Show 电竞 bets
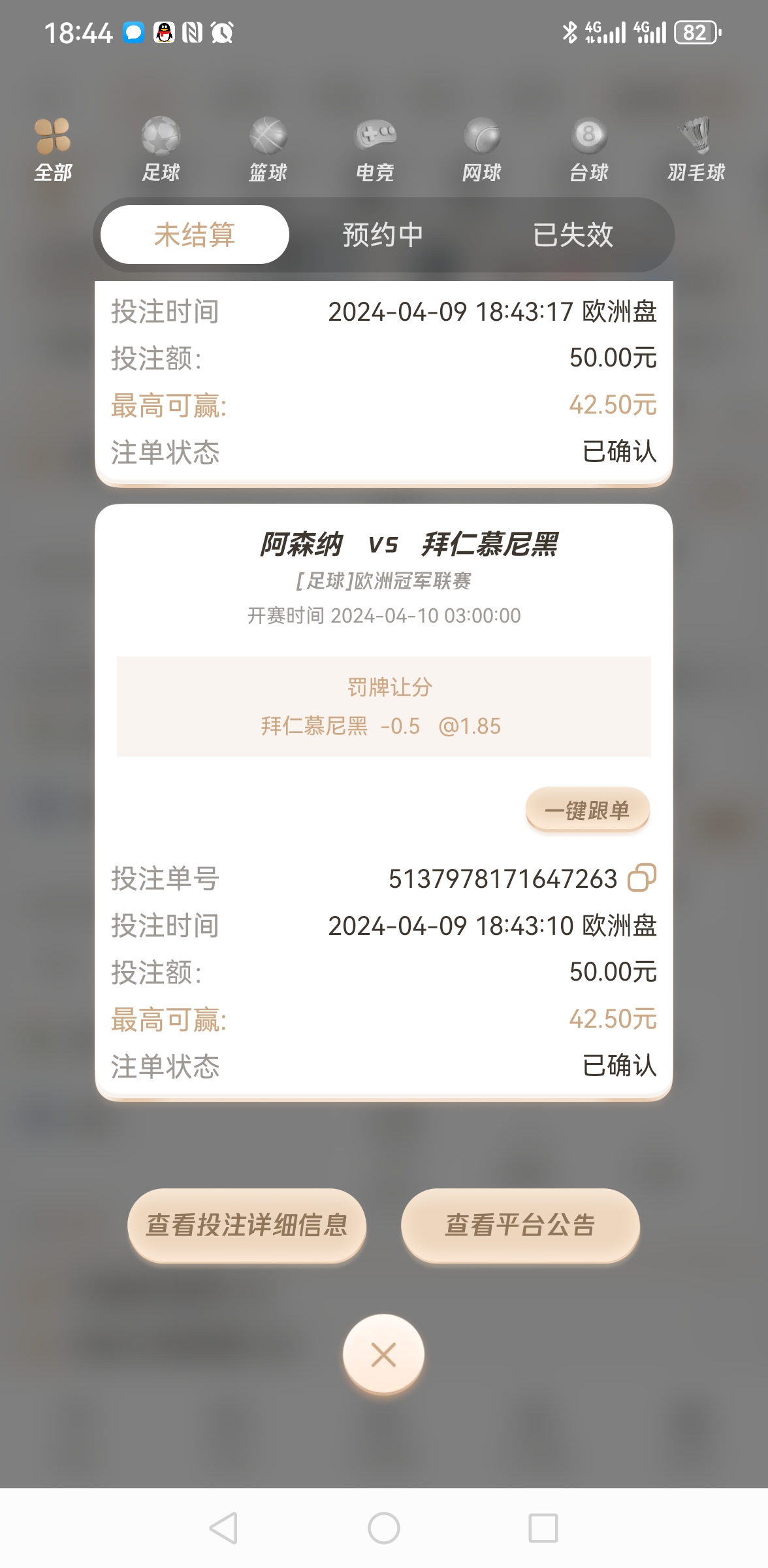768x1568 pixels. click(375, 150)
